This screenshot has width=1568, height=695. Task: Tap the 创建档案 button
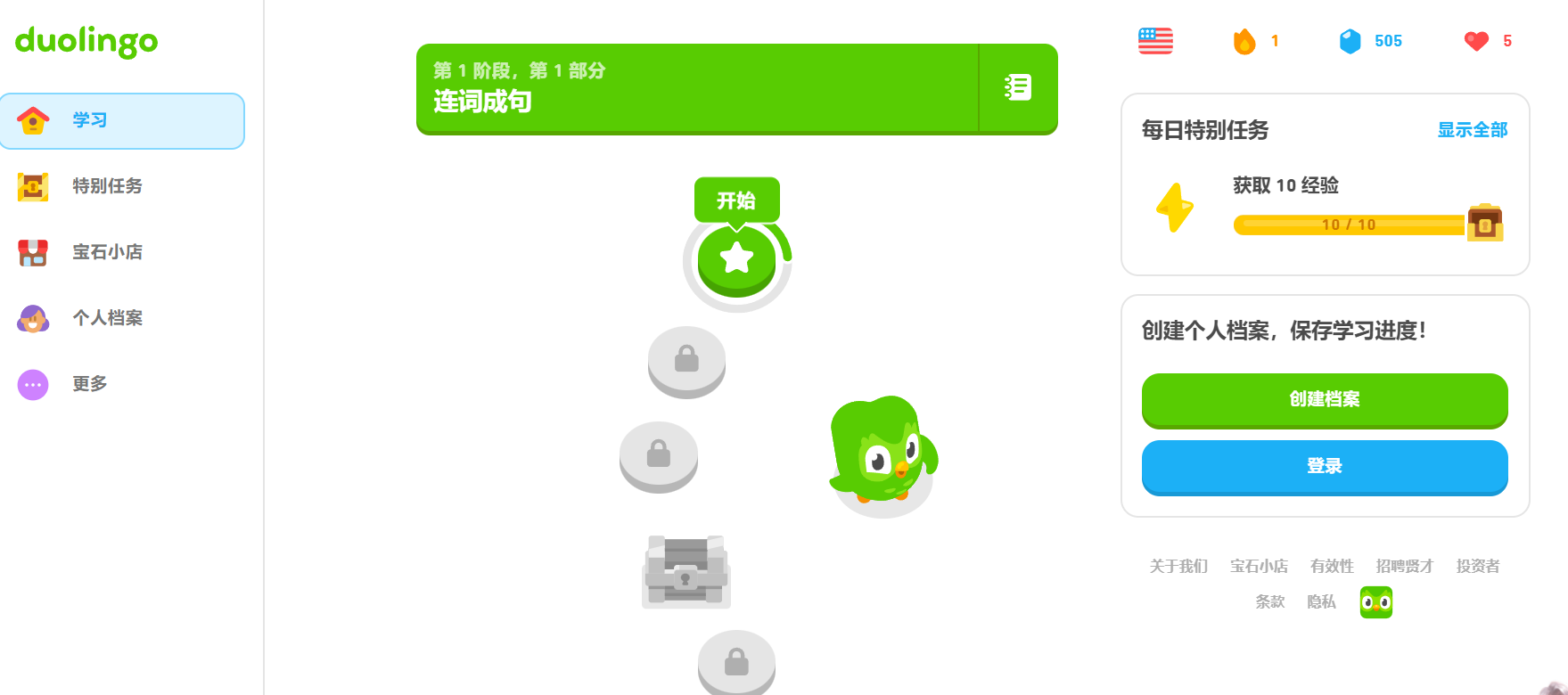click(x=1325, y=399)
